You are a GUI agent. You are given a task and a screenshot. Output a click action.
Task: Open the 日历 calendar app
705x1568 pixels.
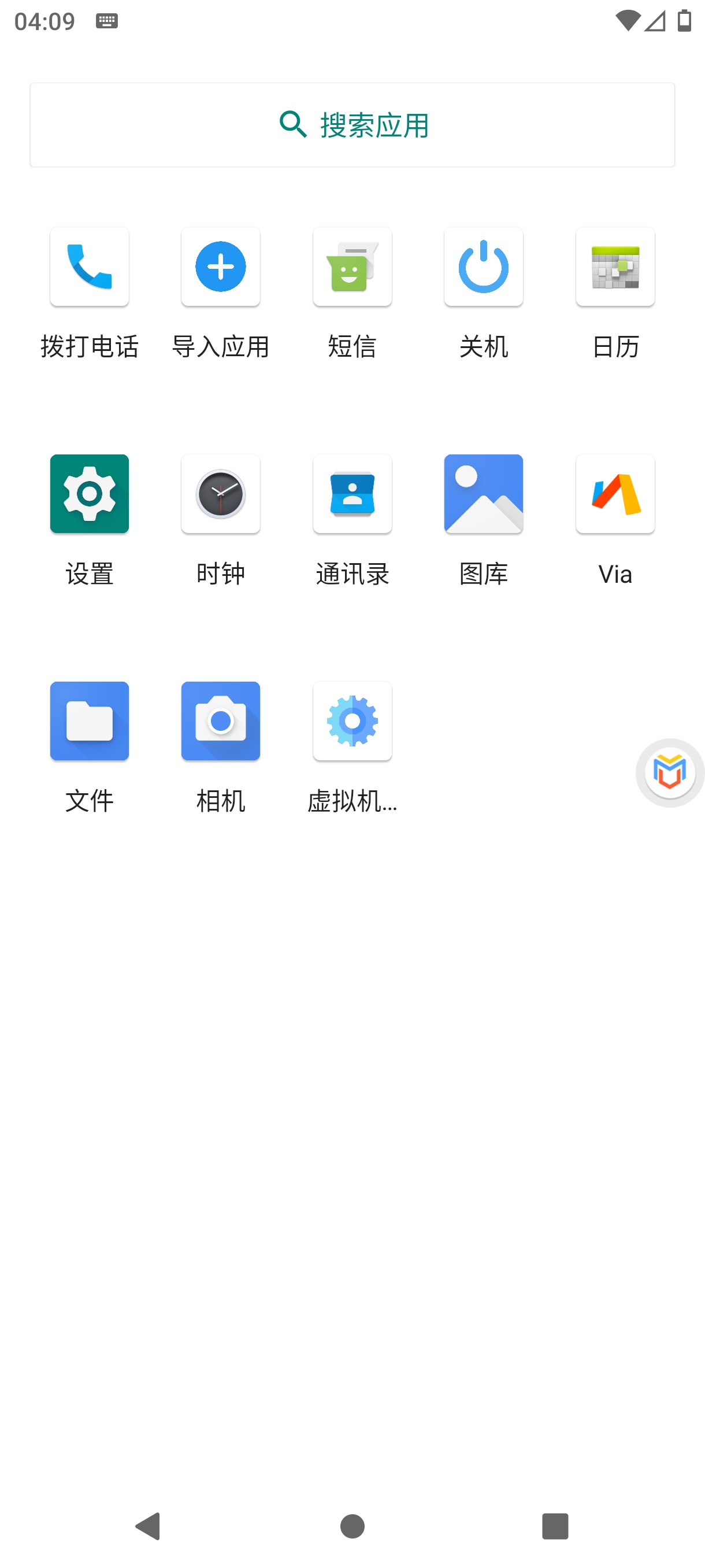(x=615, y=267)
